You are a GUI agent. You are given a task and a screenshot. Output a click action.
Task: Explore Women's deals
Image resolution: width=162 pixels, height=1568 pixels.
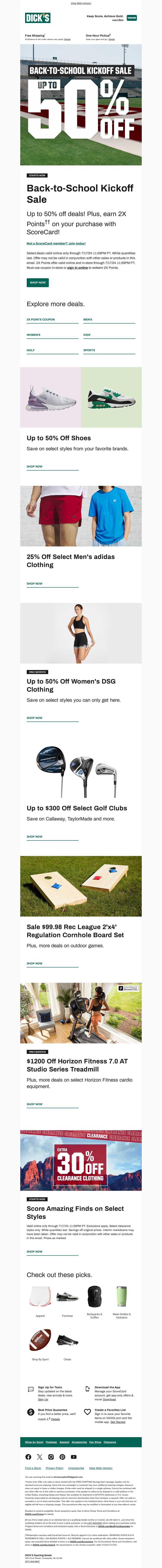tap(34, 335)
